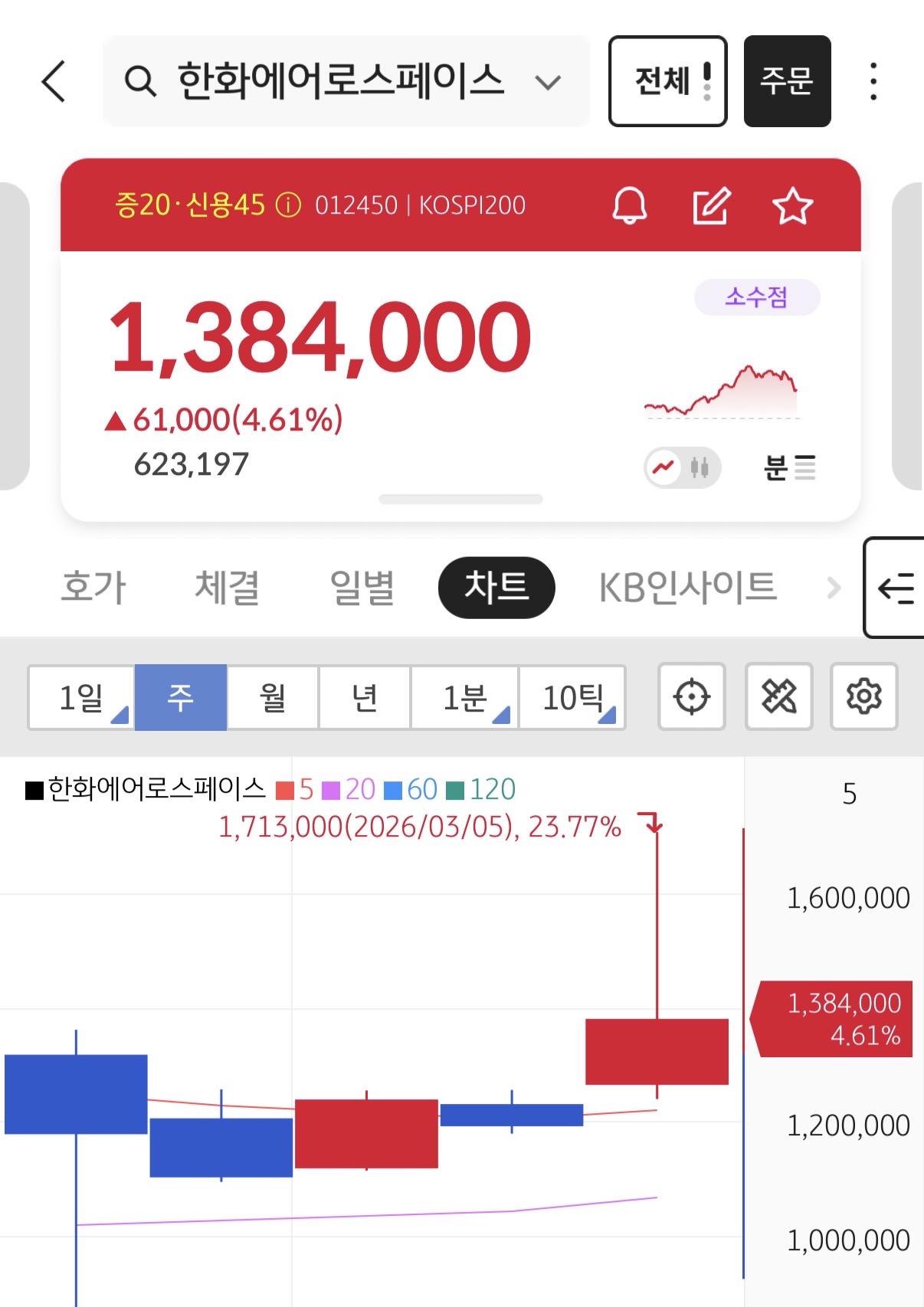Tap the back arrow at top left
The width and height of the screenshot is (924, 1307).
pyautogui.click(x=52, y=82)
